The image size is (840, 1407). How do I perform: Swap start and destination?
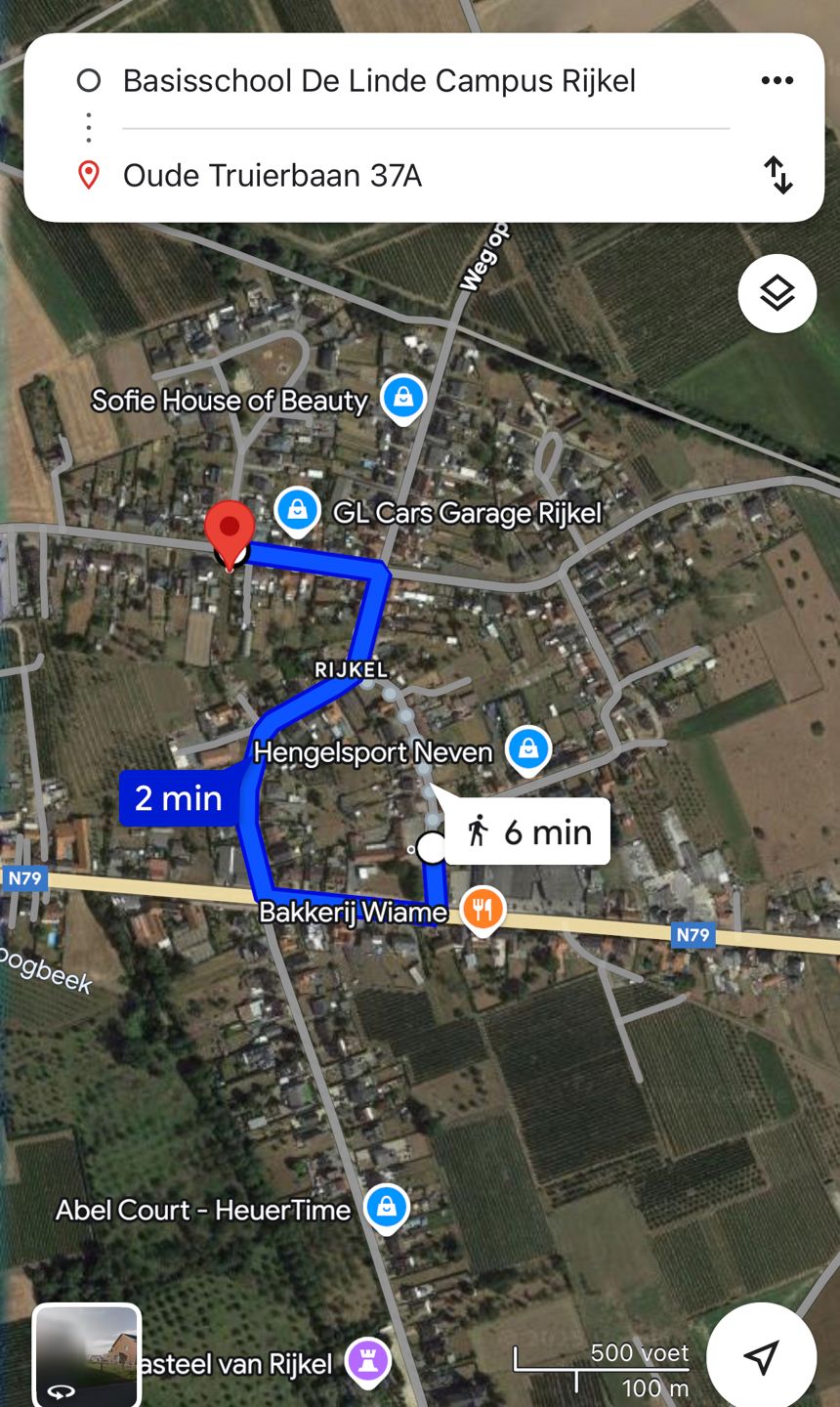(x=777, y=176)
